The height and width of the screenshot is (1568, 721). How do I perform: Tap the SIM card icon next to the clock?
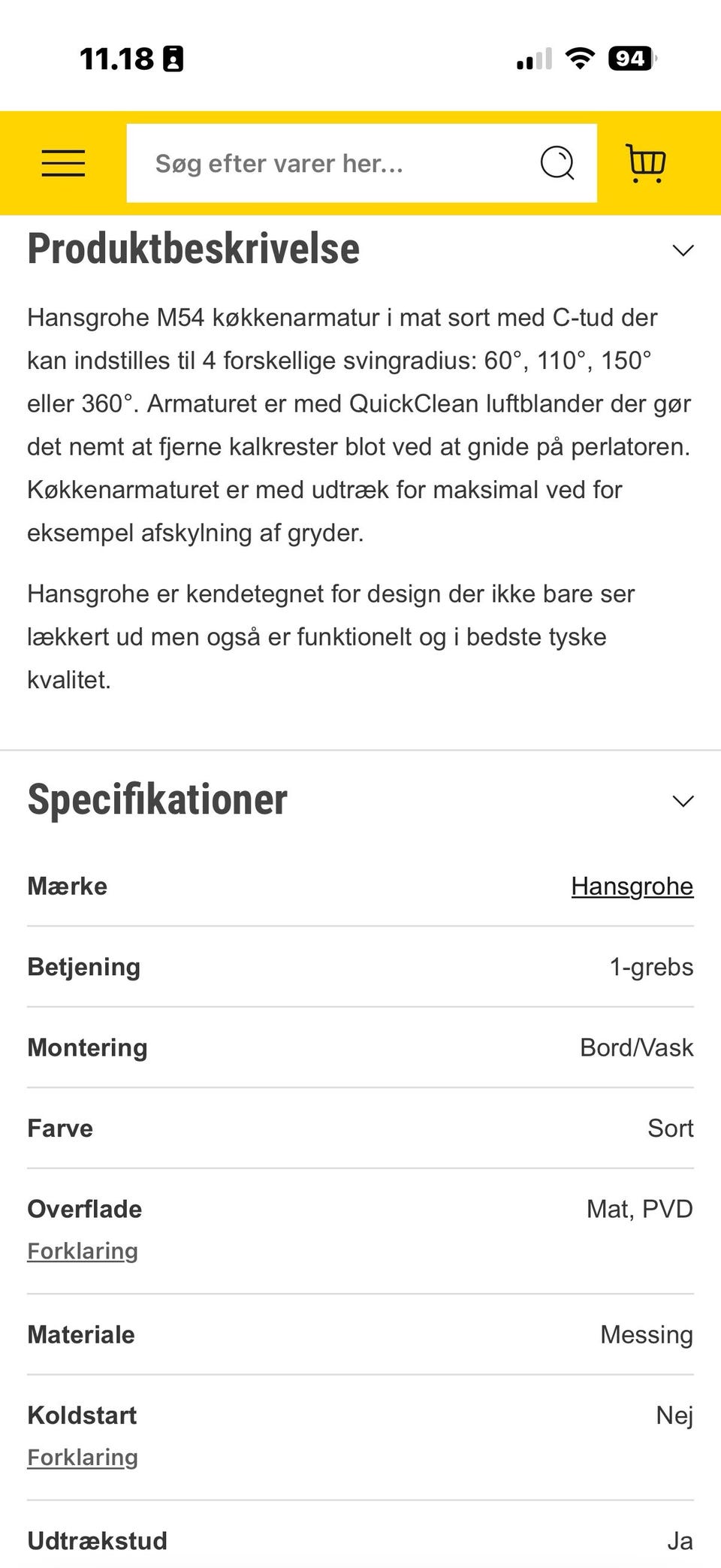coord(173,59)
